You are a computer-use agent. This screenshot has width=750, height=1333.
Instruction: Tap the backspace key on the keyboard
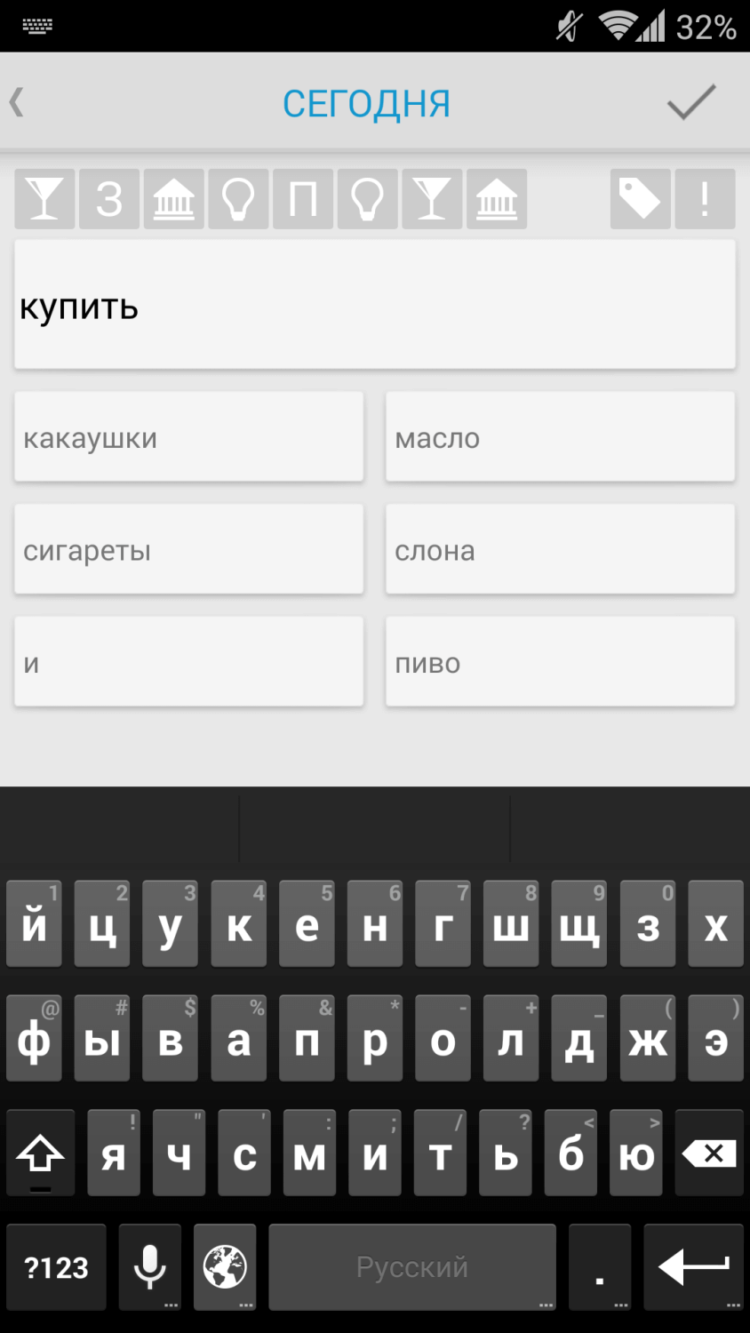(x=710, y=1152)
